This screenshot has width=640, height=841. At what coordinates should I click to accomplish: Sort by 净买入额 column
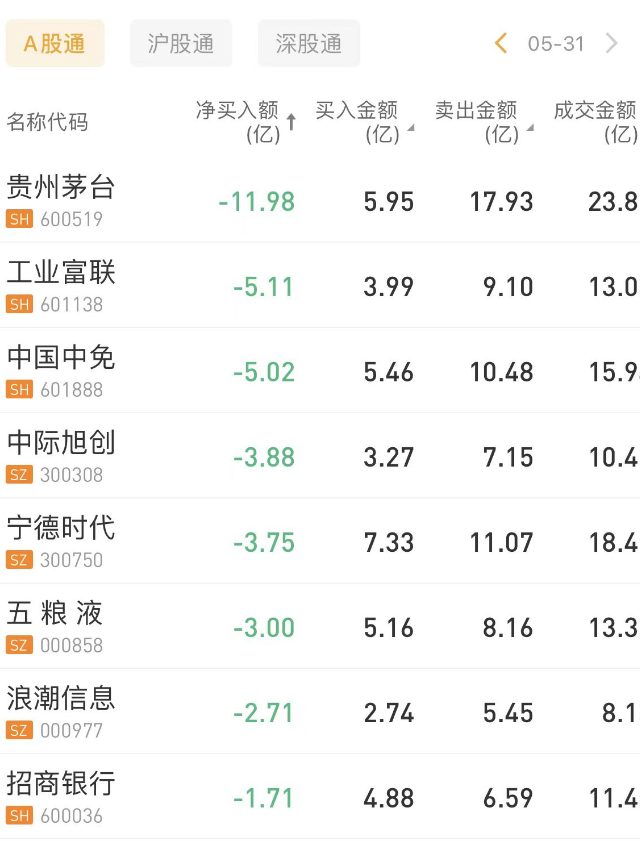(x=246, y=122)
